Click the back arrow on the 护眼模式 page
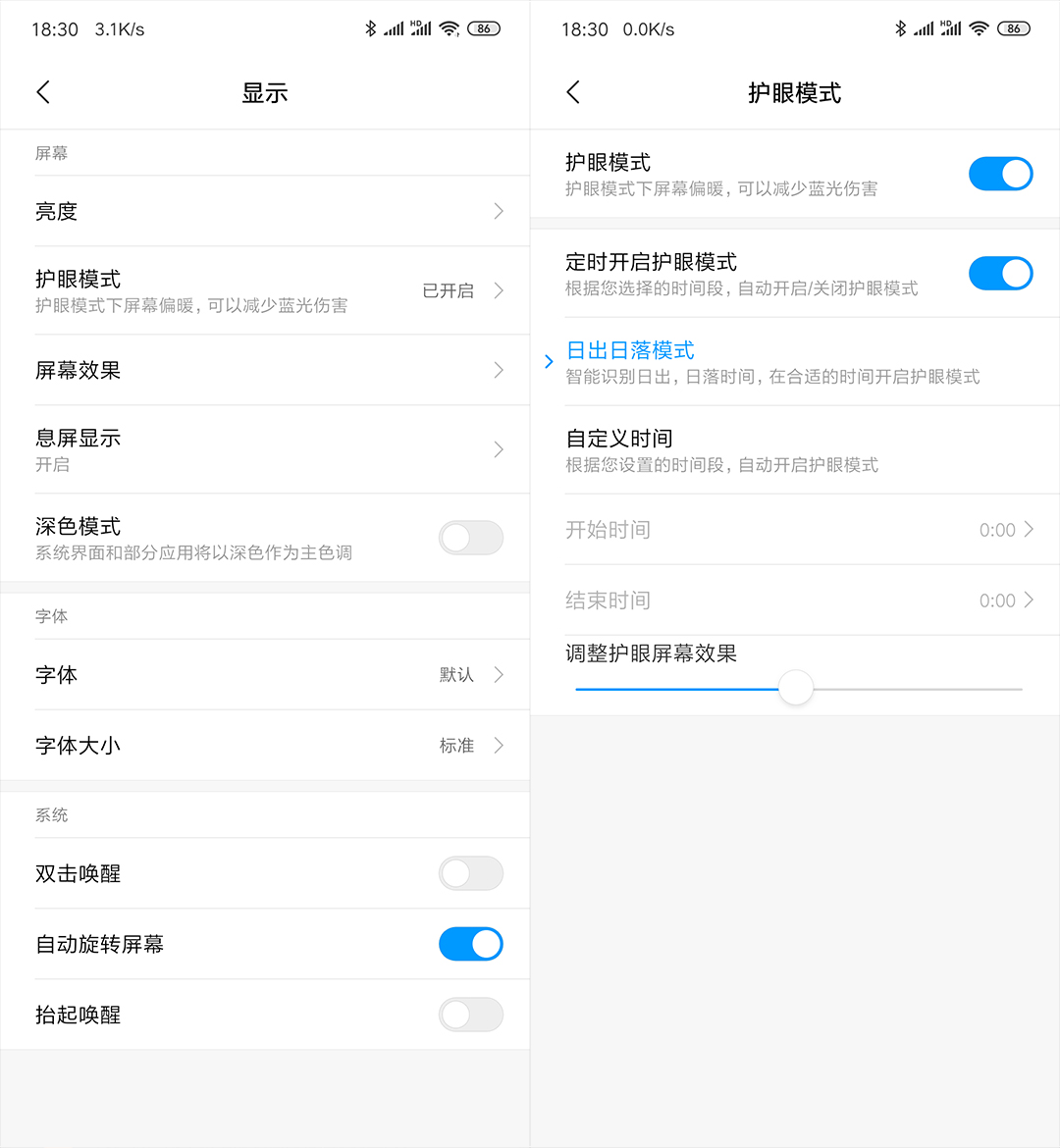The height and width of the screenshot is (1148, 1060). [x=573, y=91]
